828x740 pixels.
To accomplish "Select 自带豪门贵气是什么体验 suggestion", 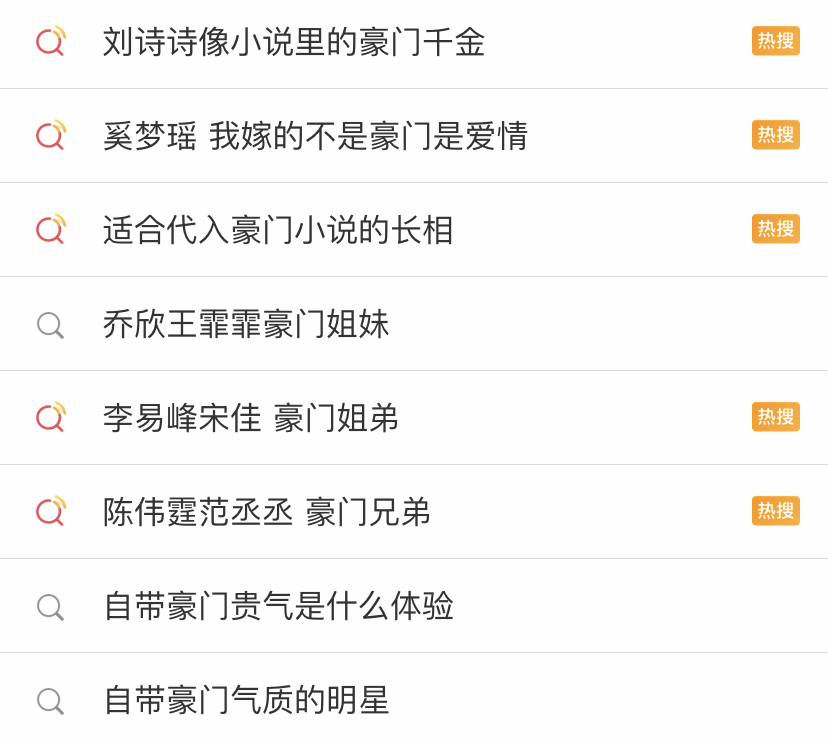I will pos(278,606).
